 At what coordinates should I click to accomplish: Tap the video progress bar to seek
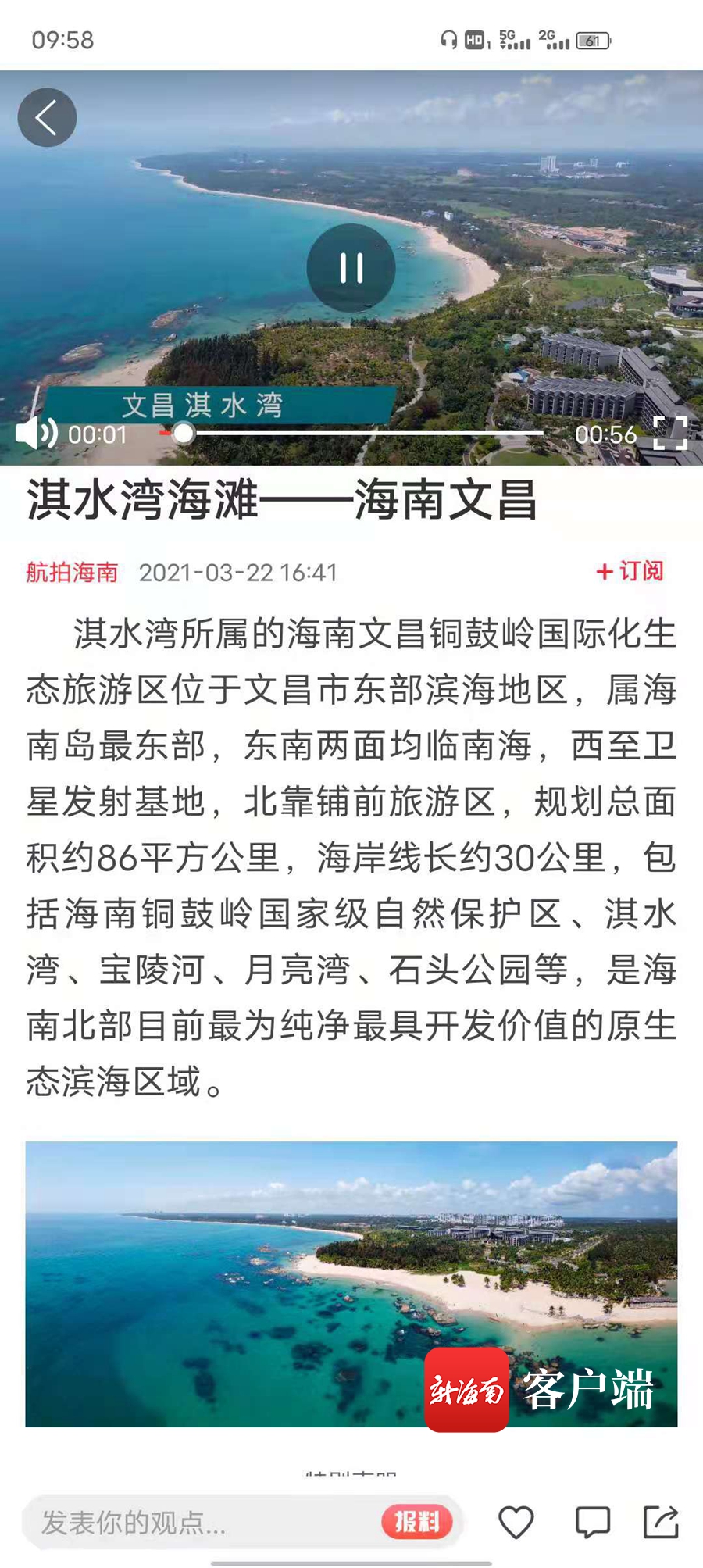[x=351, y=433]
